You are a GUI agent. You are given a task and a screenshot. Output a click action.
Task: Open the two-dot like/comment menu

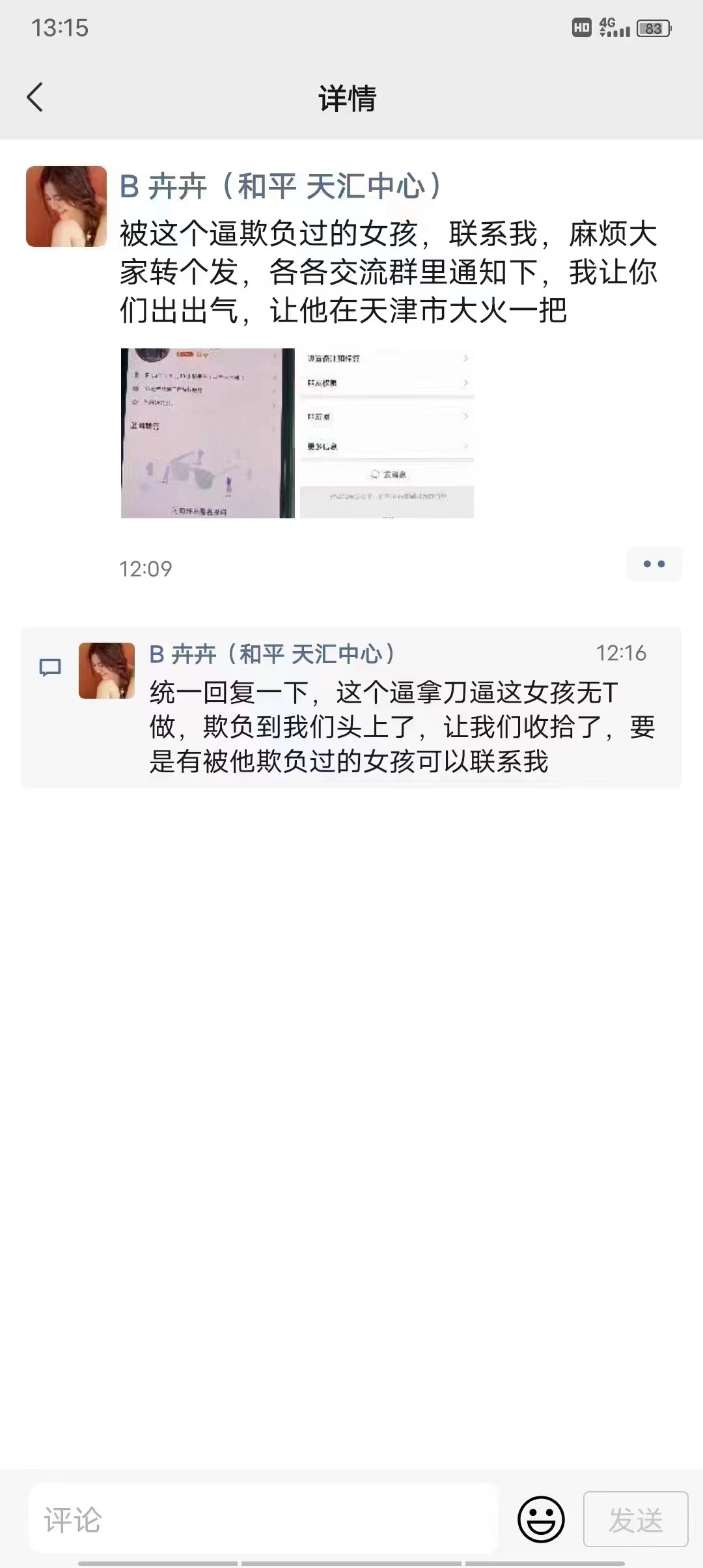(654, 564)
